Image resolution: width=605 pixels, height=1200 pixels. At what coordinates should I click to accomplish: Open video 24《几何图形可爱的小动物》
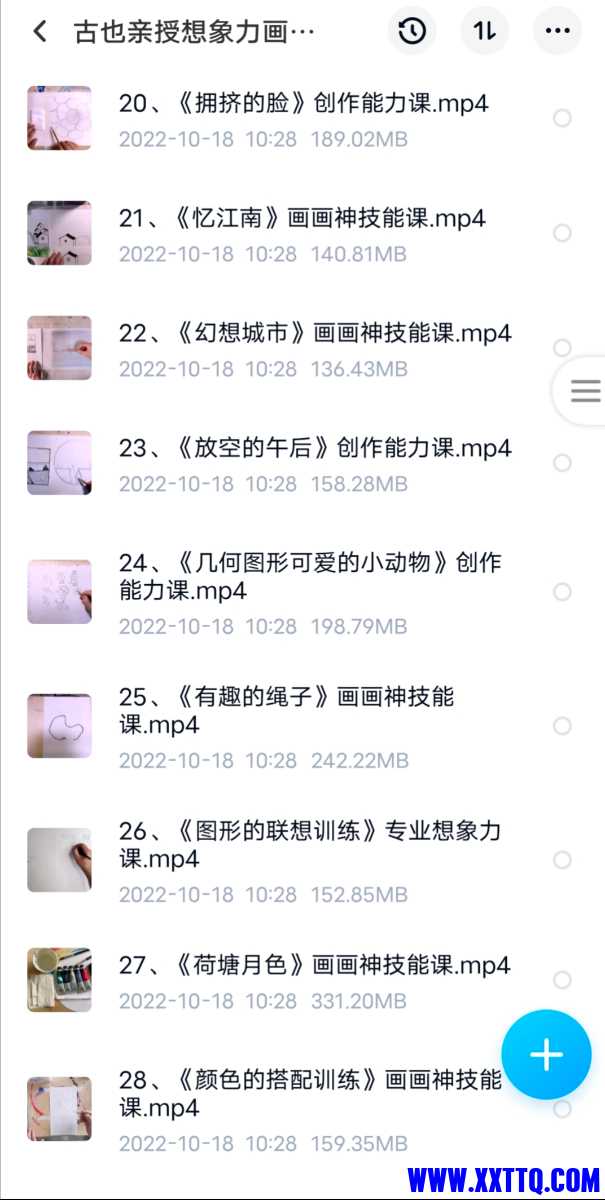[x=310, y=577]
